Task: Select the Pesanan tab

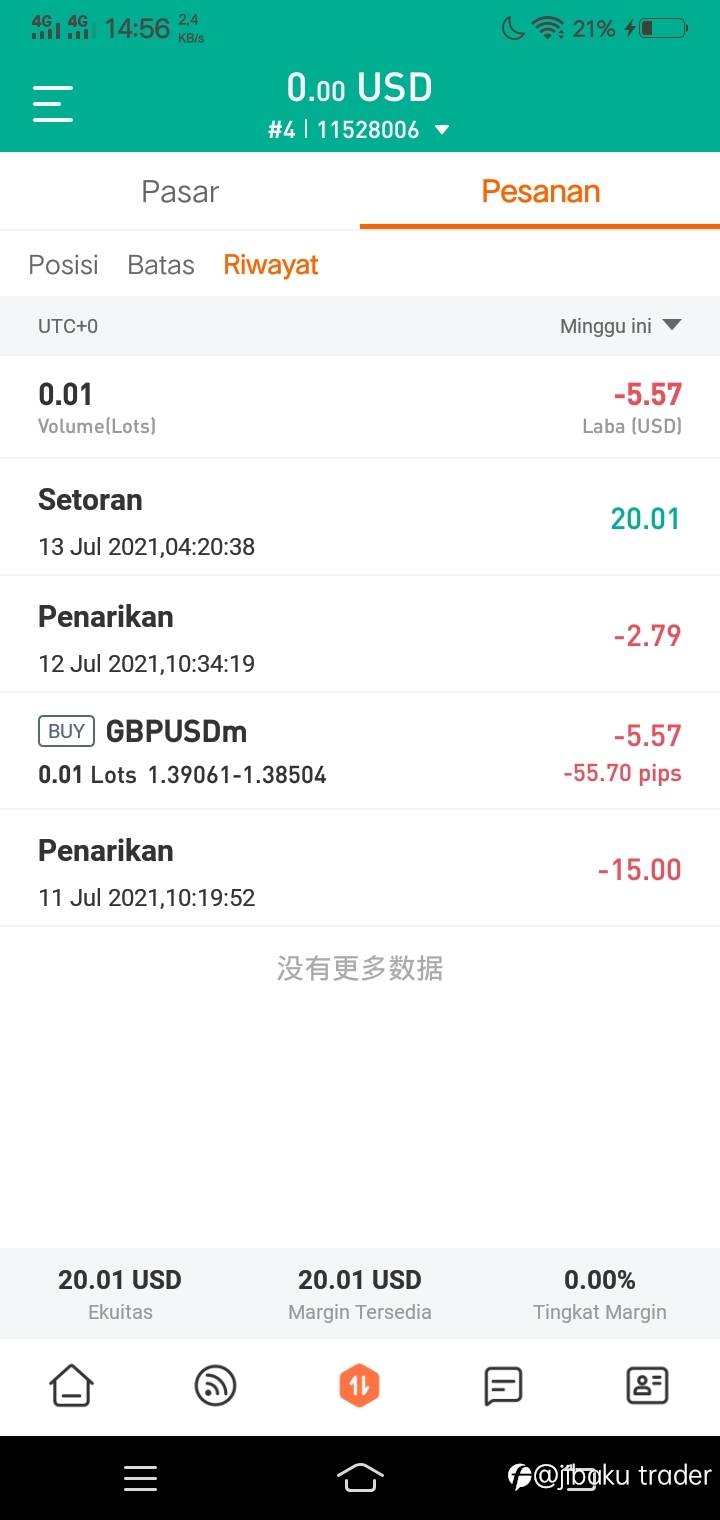Action: pos(540,191)
